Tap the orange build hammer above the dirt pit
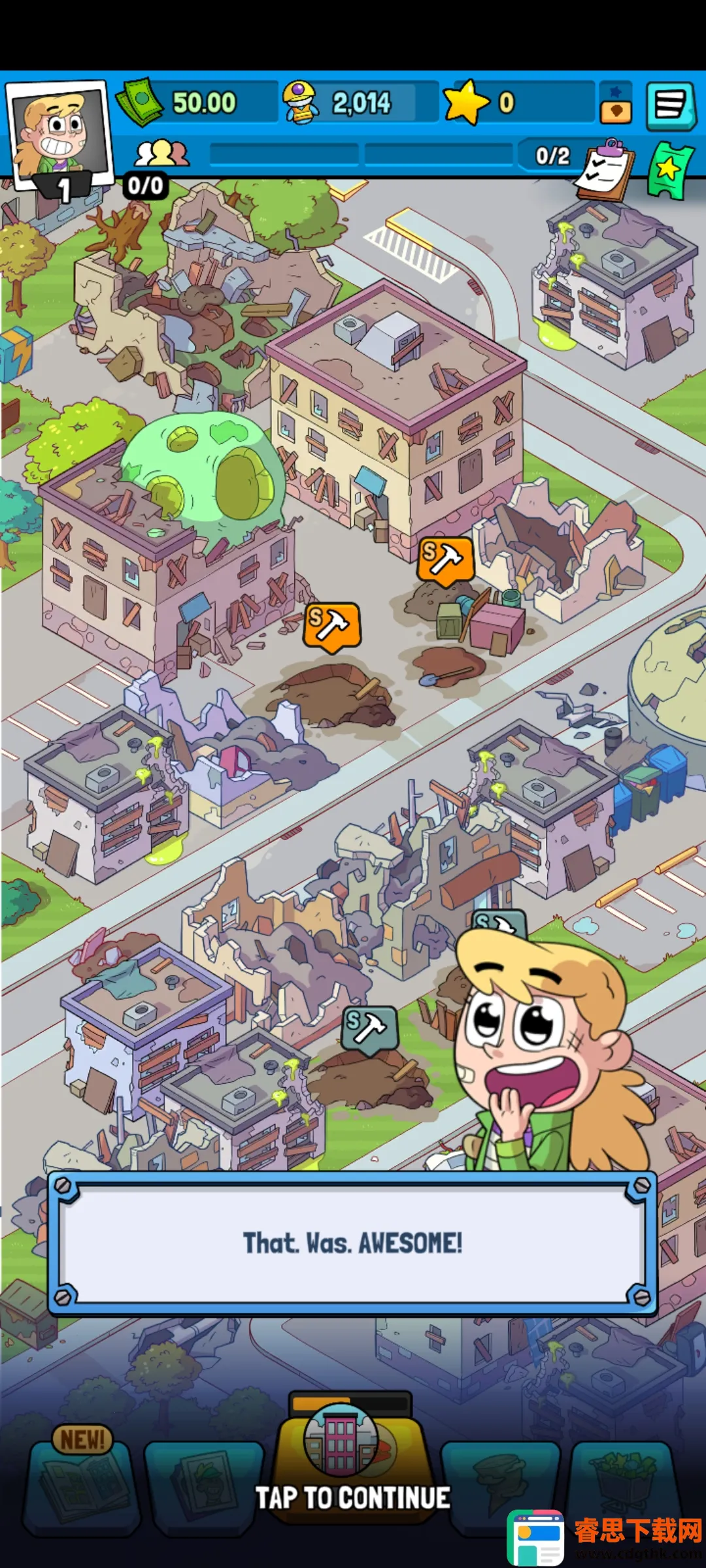 [x=331, y=626]
